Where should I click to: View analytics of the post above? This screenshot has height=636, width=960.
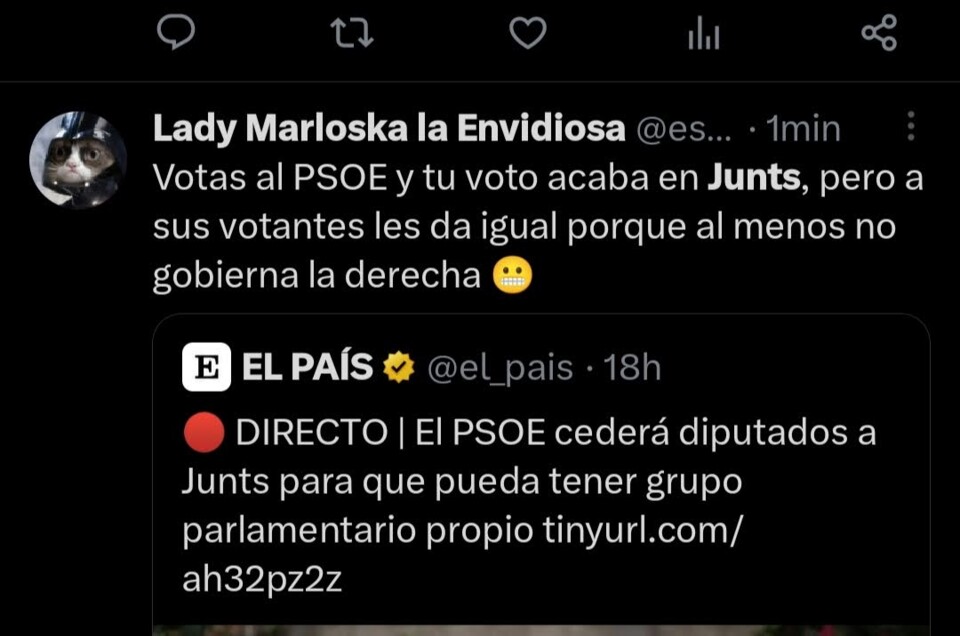pos(703,35)
